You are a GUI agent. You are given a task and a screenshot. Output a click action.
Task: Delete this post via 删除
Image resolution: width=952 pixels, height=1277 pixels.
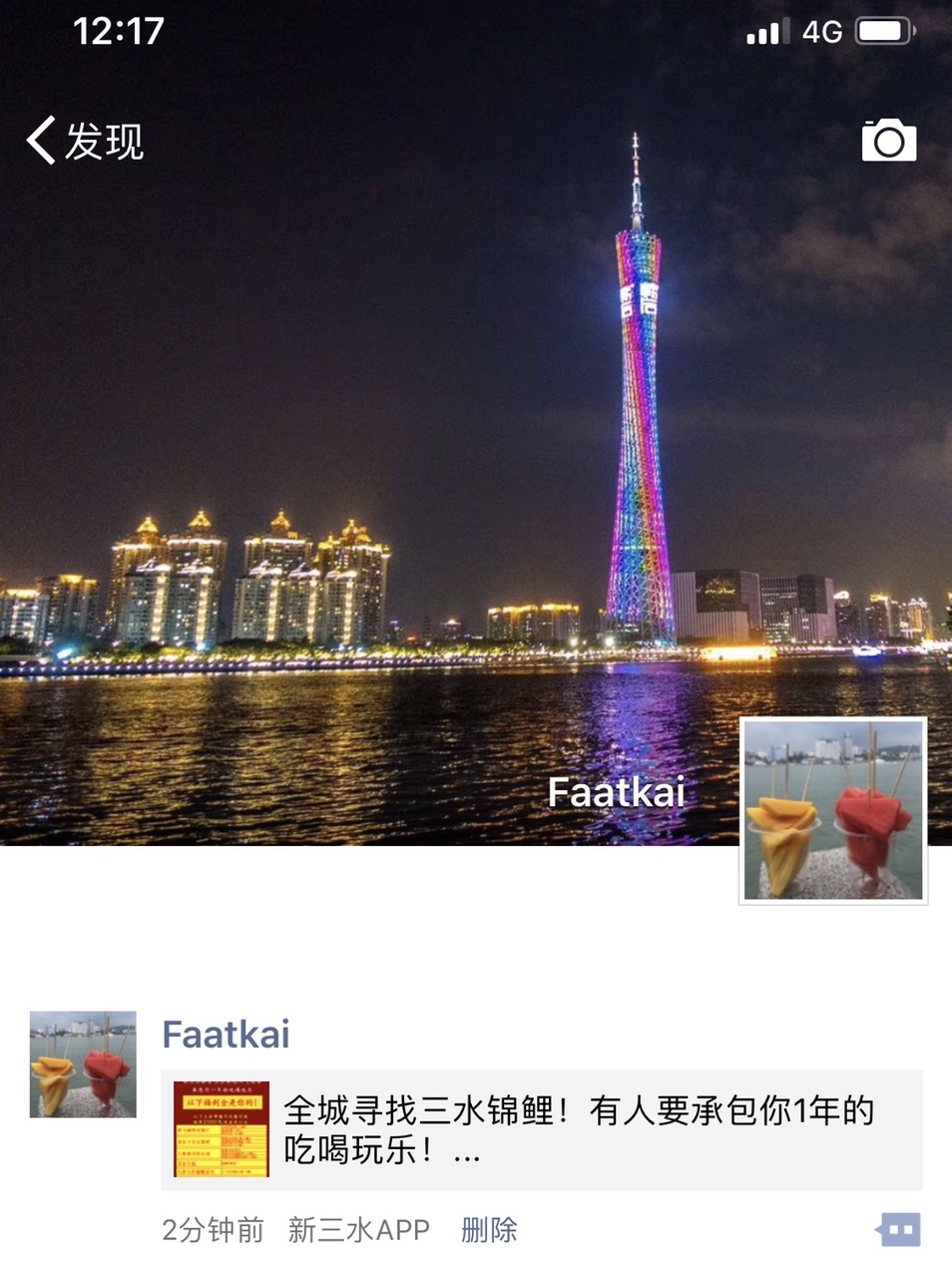tap(489, 1230)
